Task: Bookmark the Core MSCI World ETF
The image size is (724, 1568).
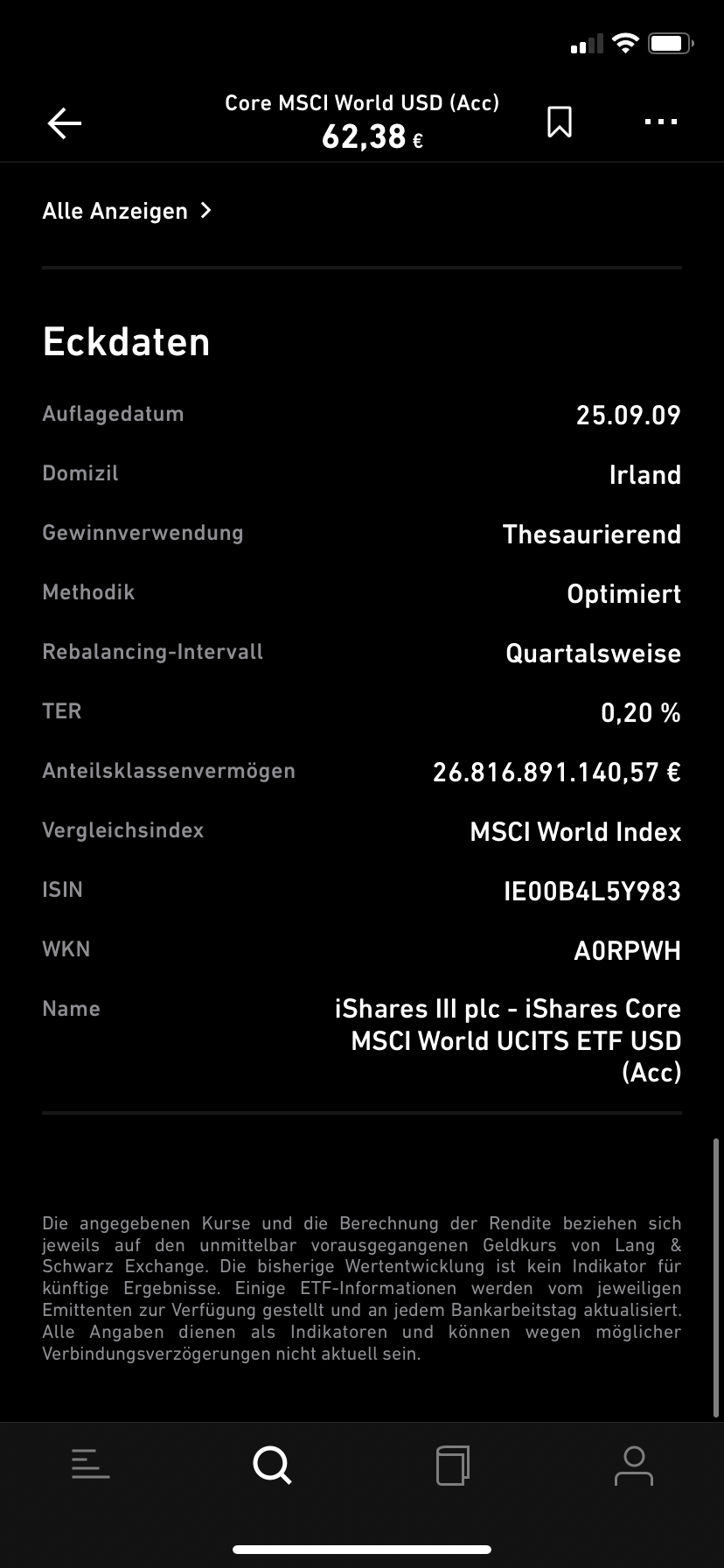Action: 560,122
